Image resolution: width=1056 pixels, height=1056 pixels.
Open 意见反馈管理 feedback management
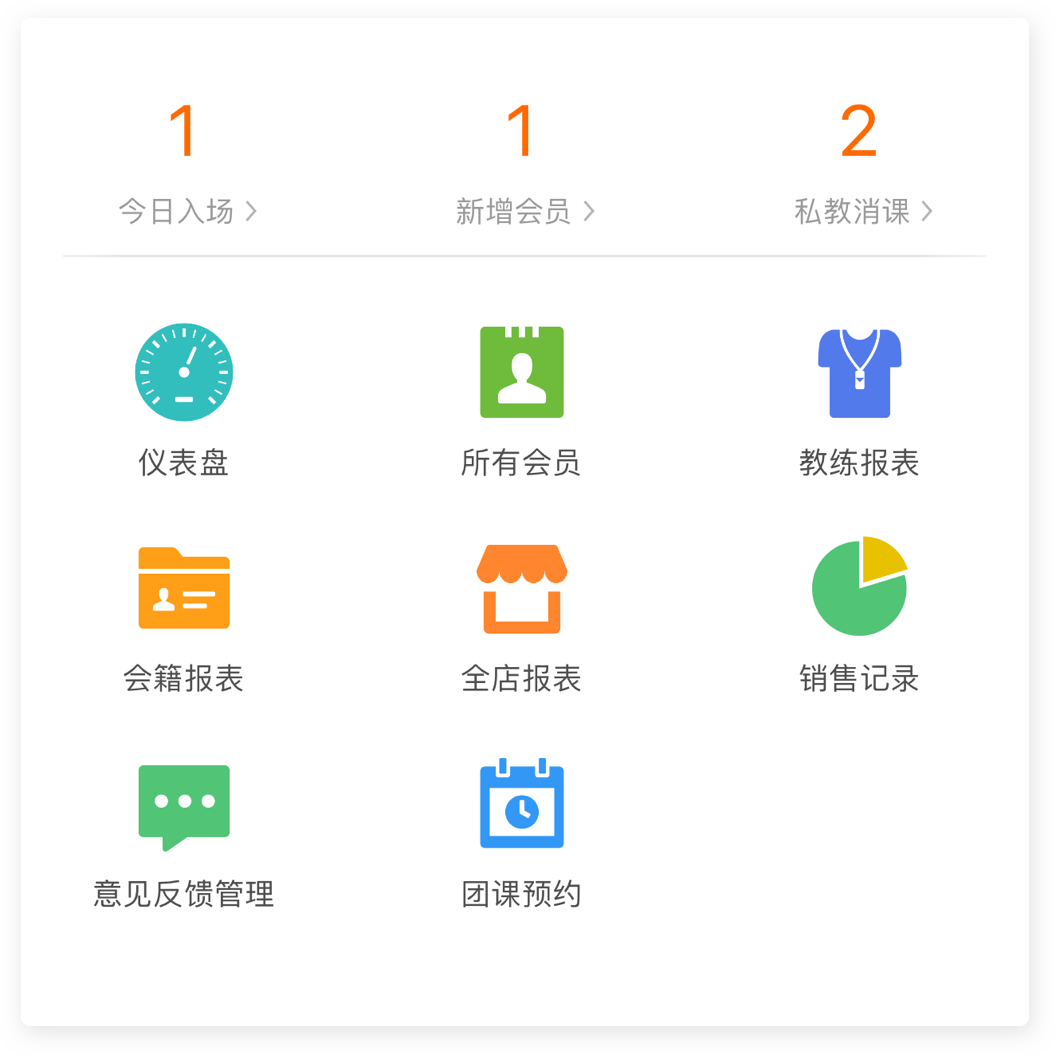[x=184, y=806]
